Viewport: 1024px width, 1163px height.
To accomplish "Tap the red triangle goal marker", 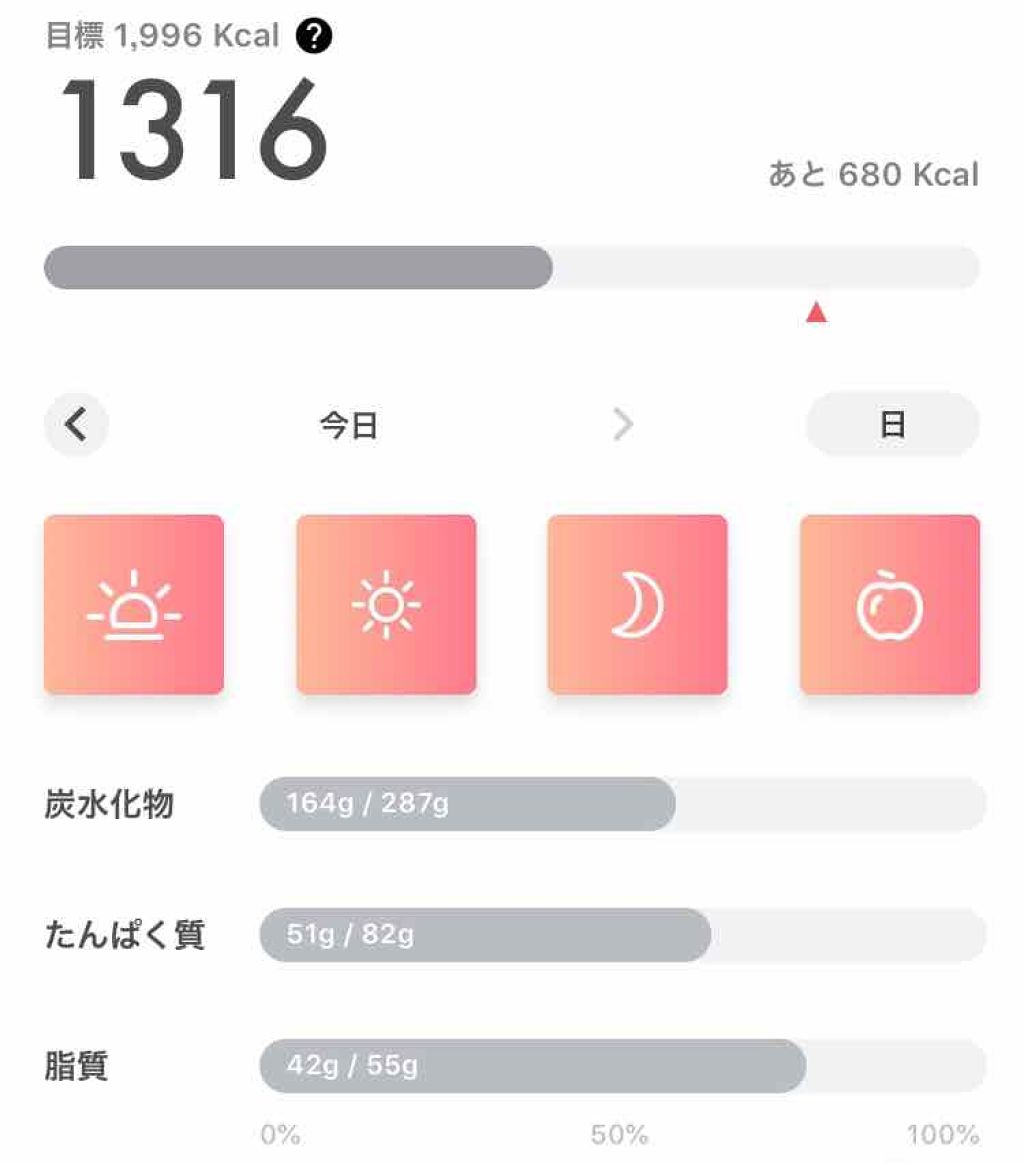I will [817, 313].
